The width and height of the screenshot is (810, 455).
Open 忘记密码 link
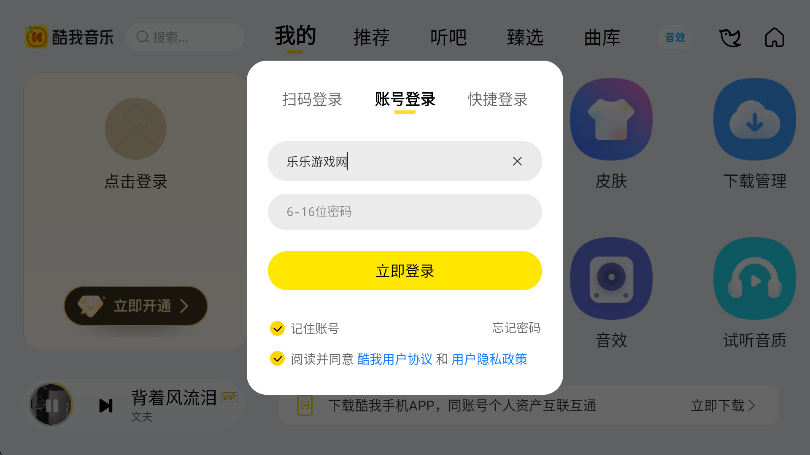(516, 328)
